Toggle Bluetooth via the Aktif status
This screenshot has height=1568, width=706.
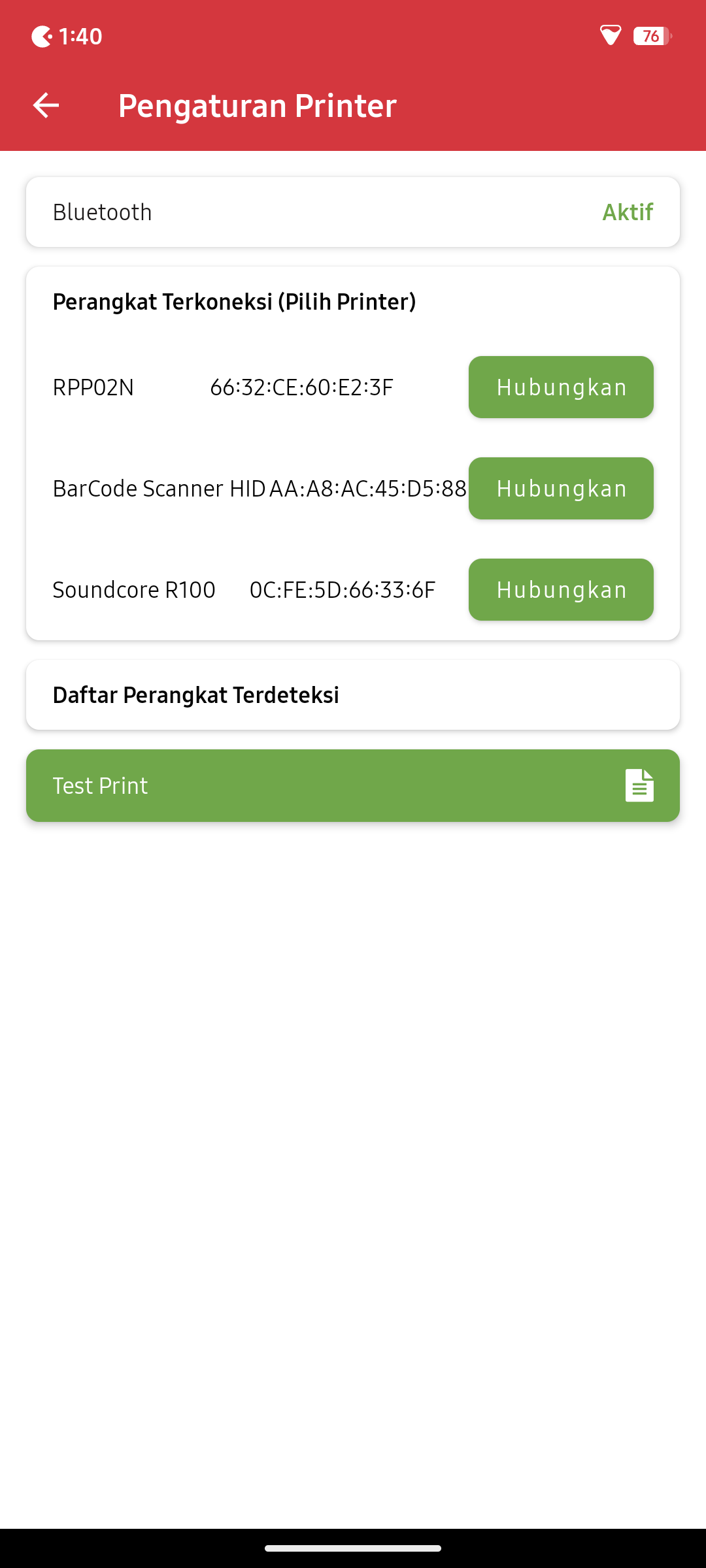627,211
